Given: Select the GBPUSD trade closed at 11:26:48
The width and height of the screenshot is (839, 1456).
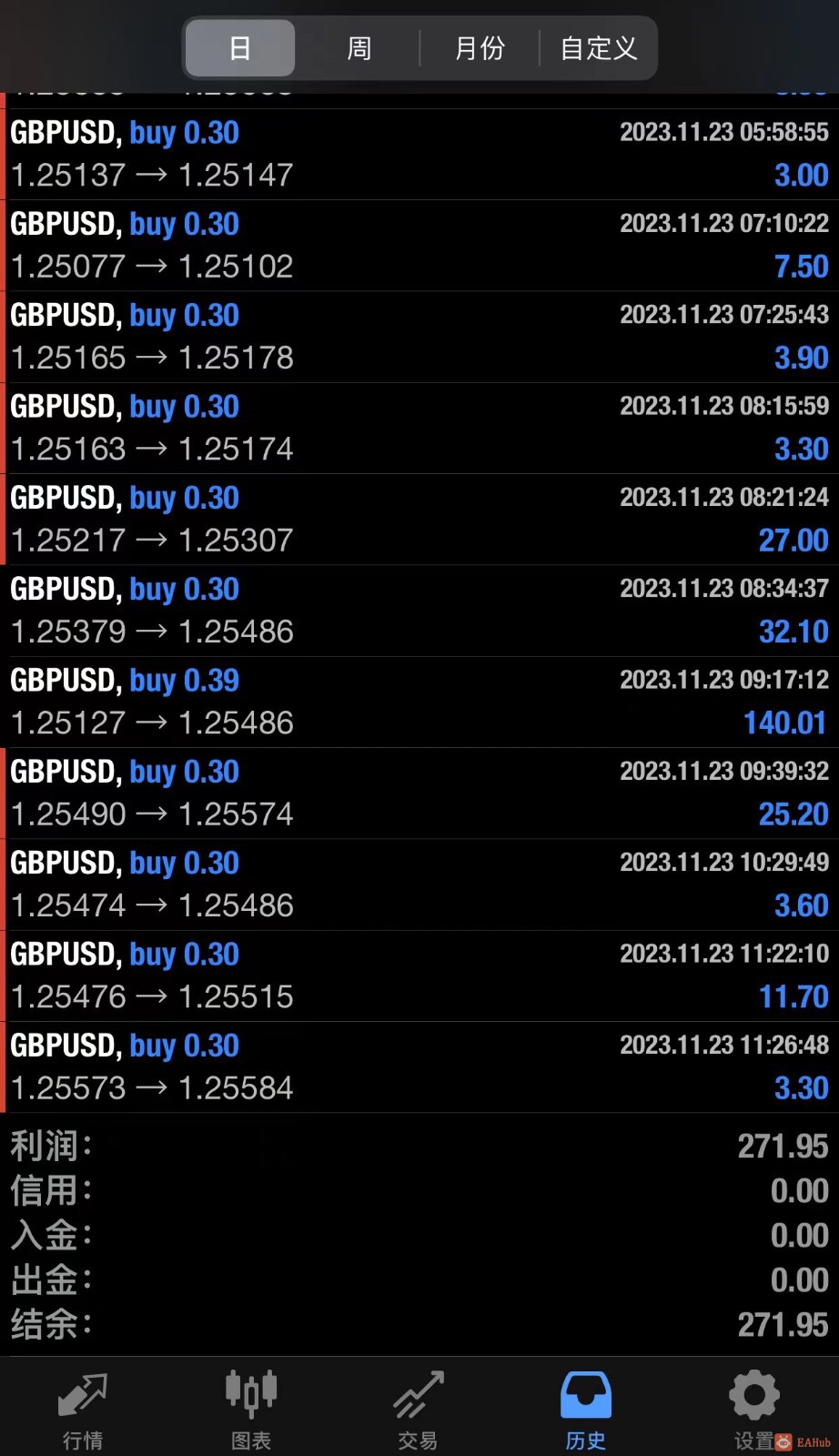Looking at the screenshot, I should (x=419, y=1067).
